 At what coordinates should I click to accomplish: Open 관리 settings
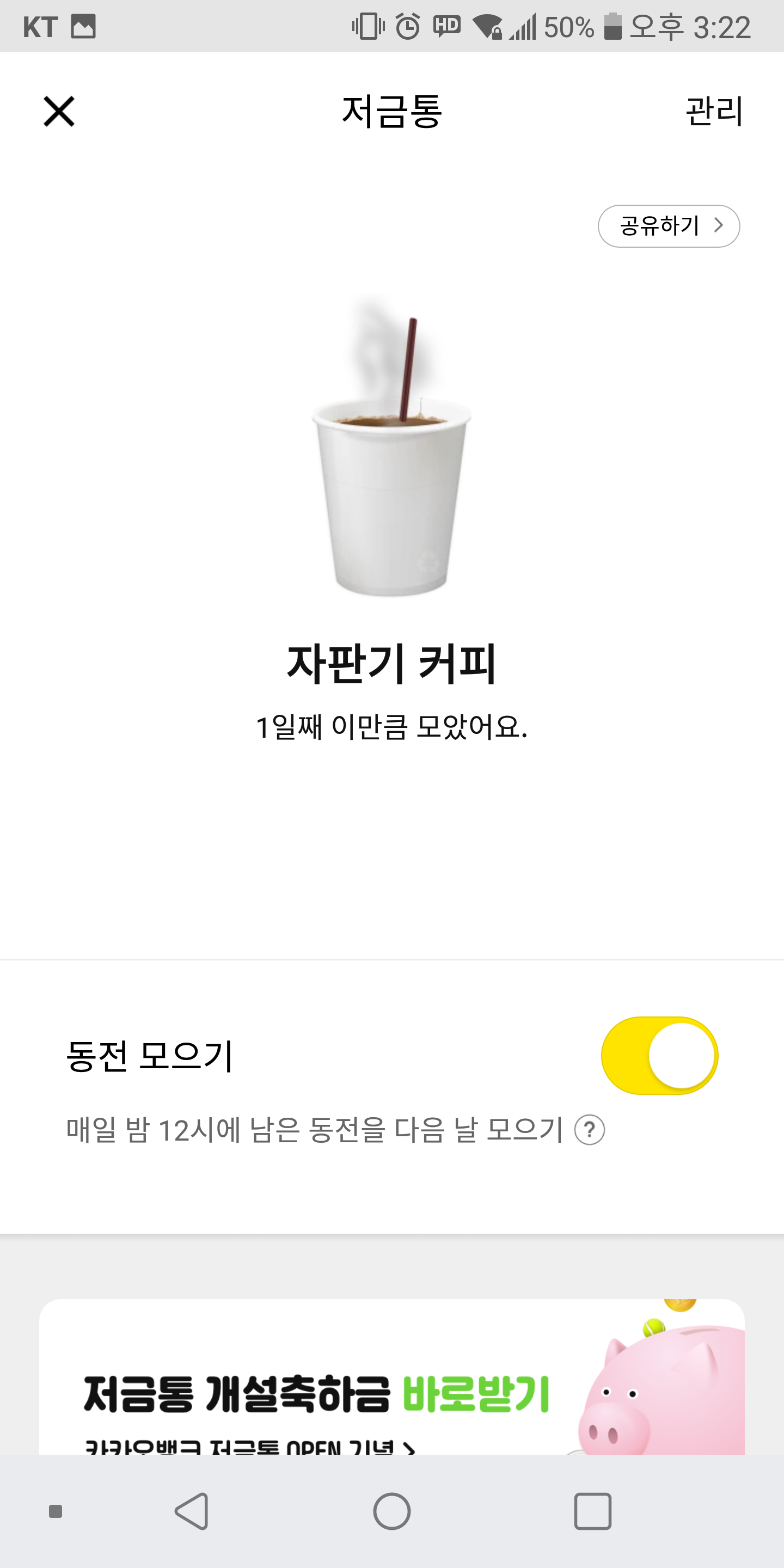(713, 112)
